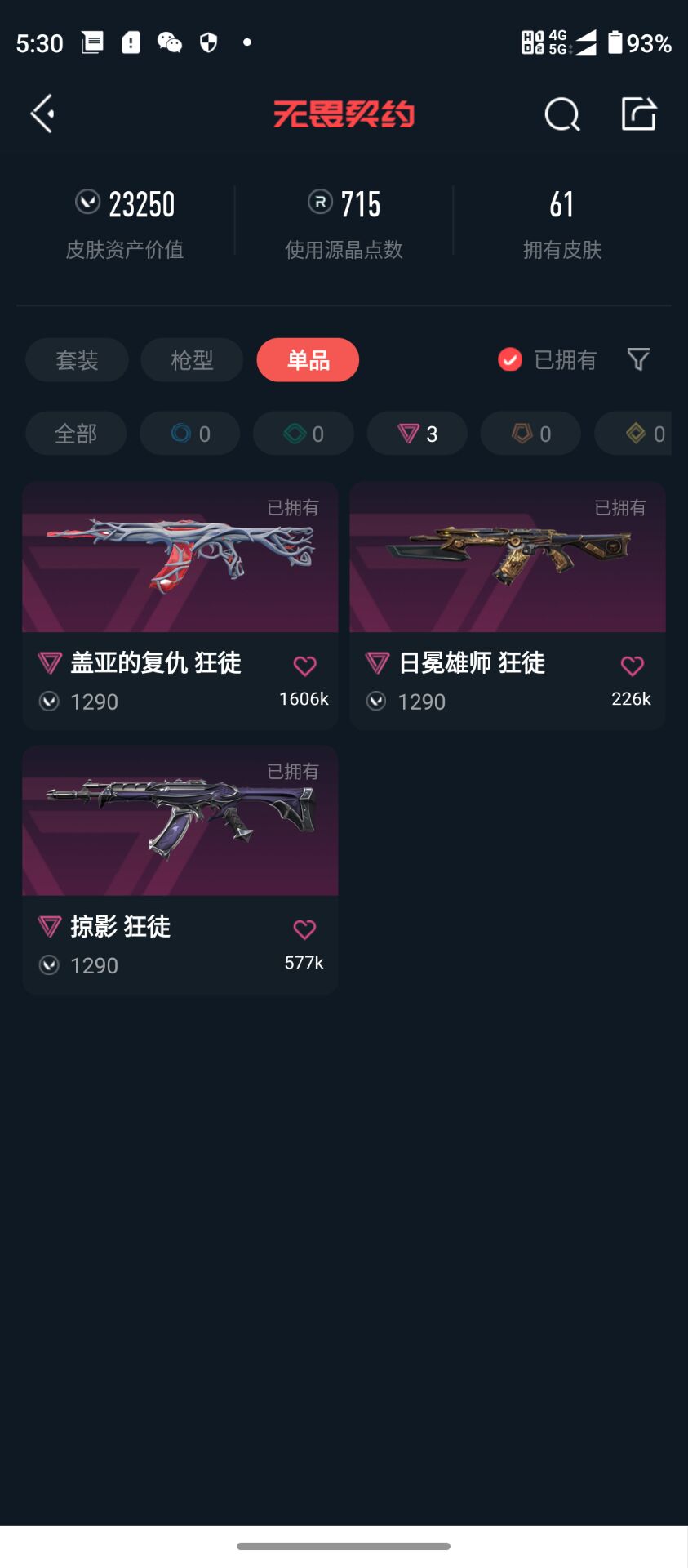This screenshot has width=688, height=1568.
Task: Switch to the 枪型 tab
Action: pyautogui.click(x=192, y=360)
